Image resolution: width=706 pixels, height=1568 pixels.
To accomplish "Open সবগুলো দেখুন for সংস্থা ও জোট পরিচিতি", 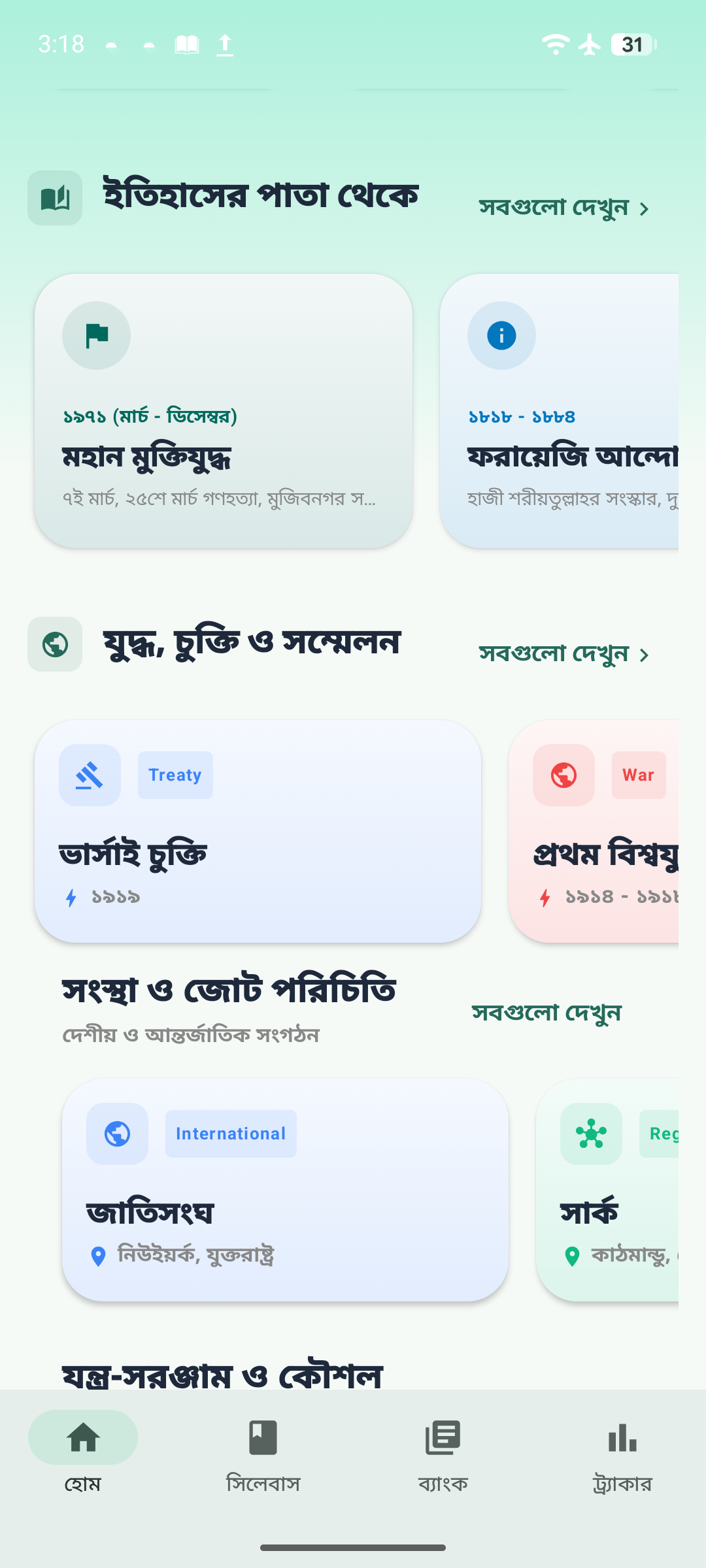I will pos(548,1012).
